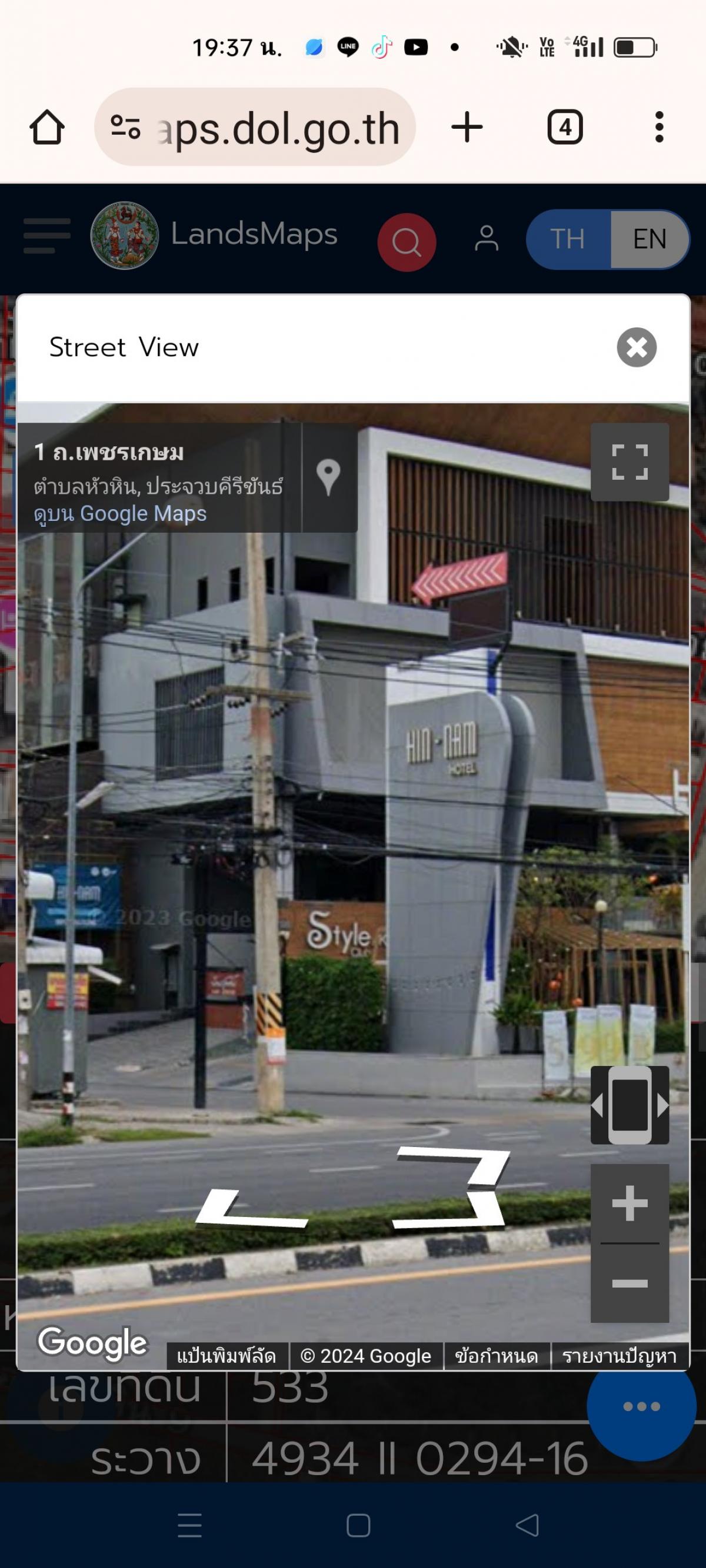Open the ดูบน Google Maps link
This screenshot has height=1568, width=706.
point(120,514)
